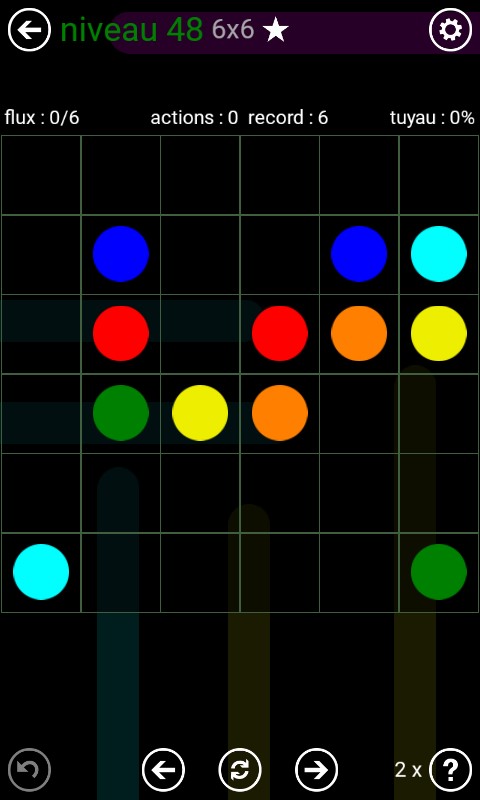Select the cyan dot in the bottom row
This screenshot has width=480, height=800.
point(41,572)
